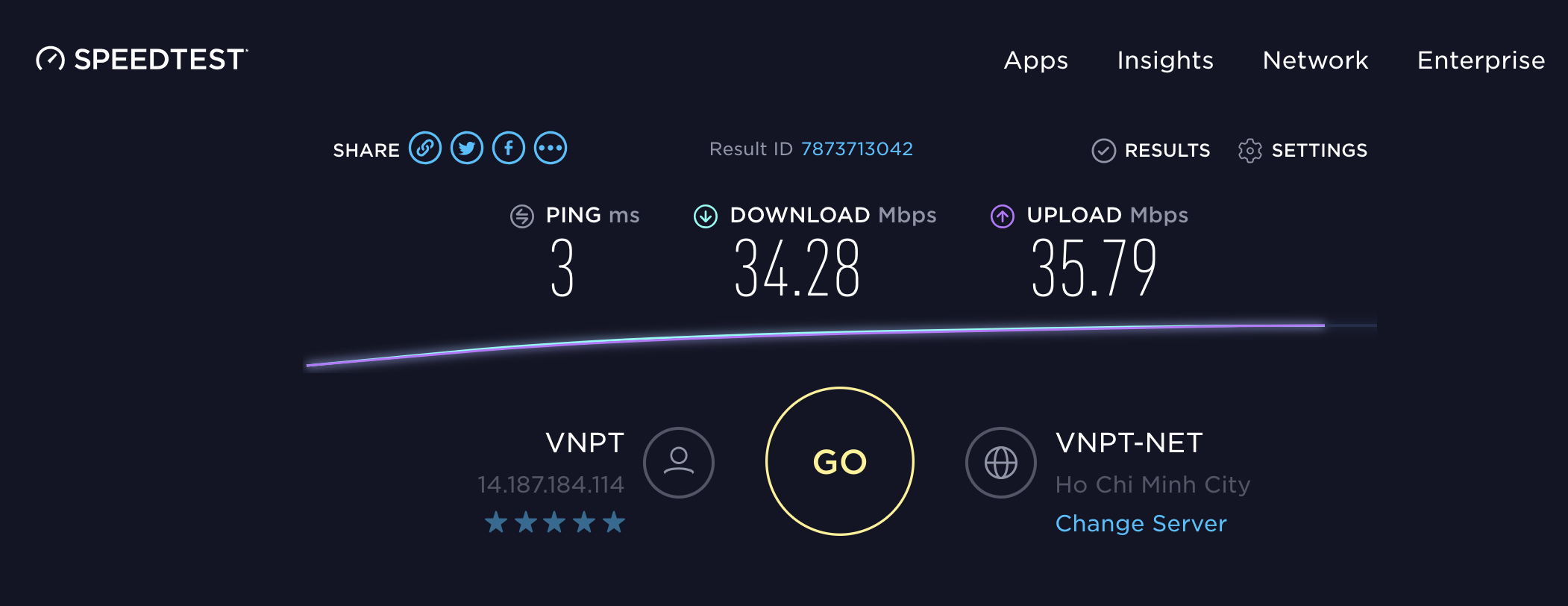Open the VNPT provider user icon

678,462
